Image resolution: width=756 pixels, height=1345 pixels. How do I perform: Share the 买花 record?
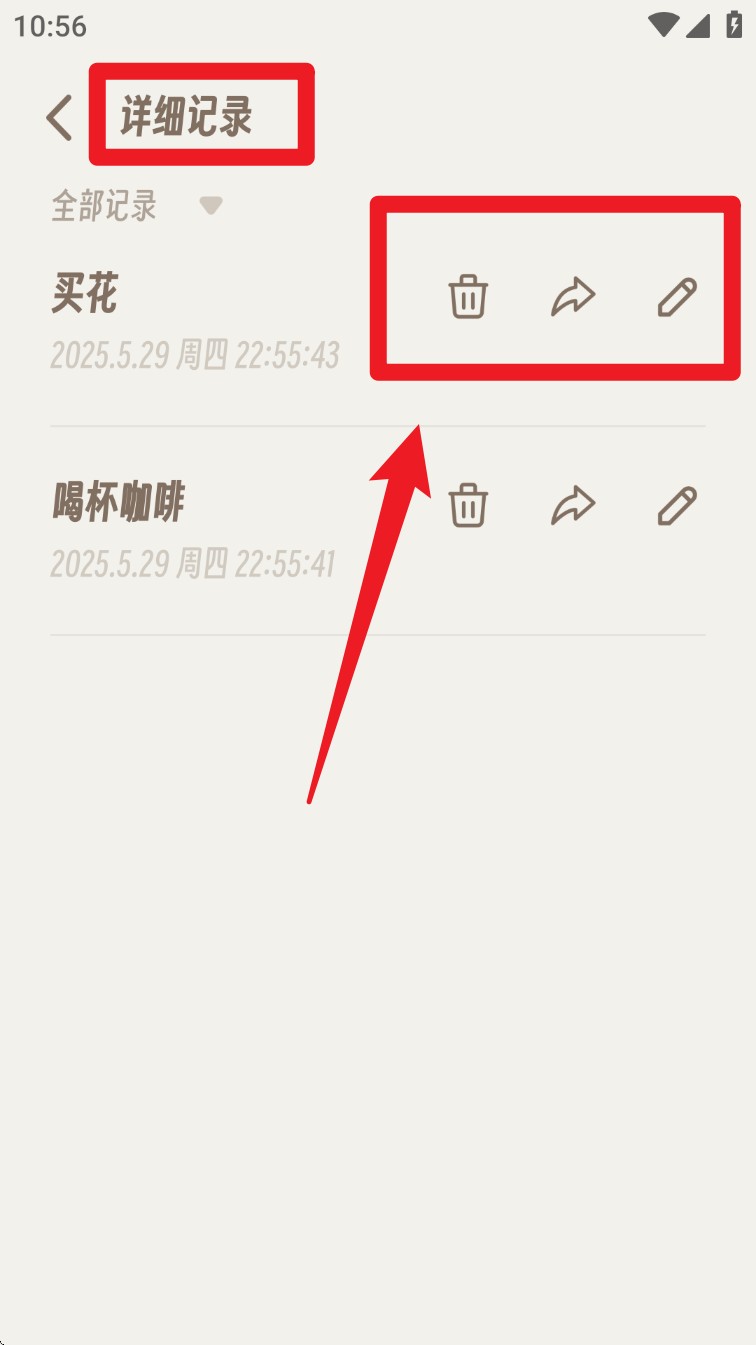[573, 297]
